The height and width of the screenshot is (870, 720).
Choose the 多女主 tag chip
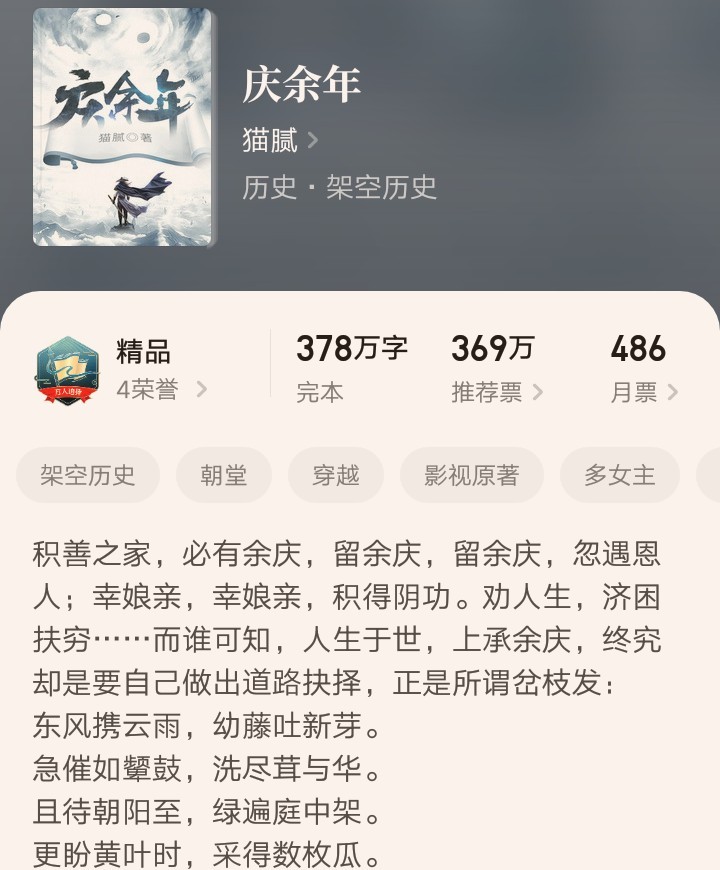(x=620, y=475)
